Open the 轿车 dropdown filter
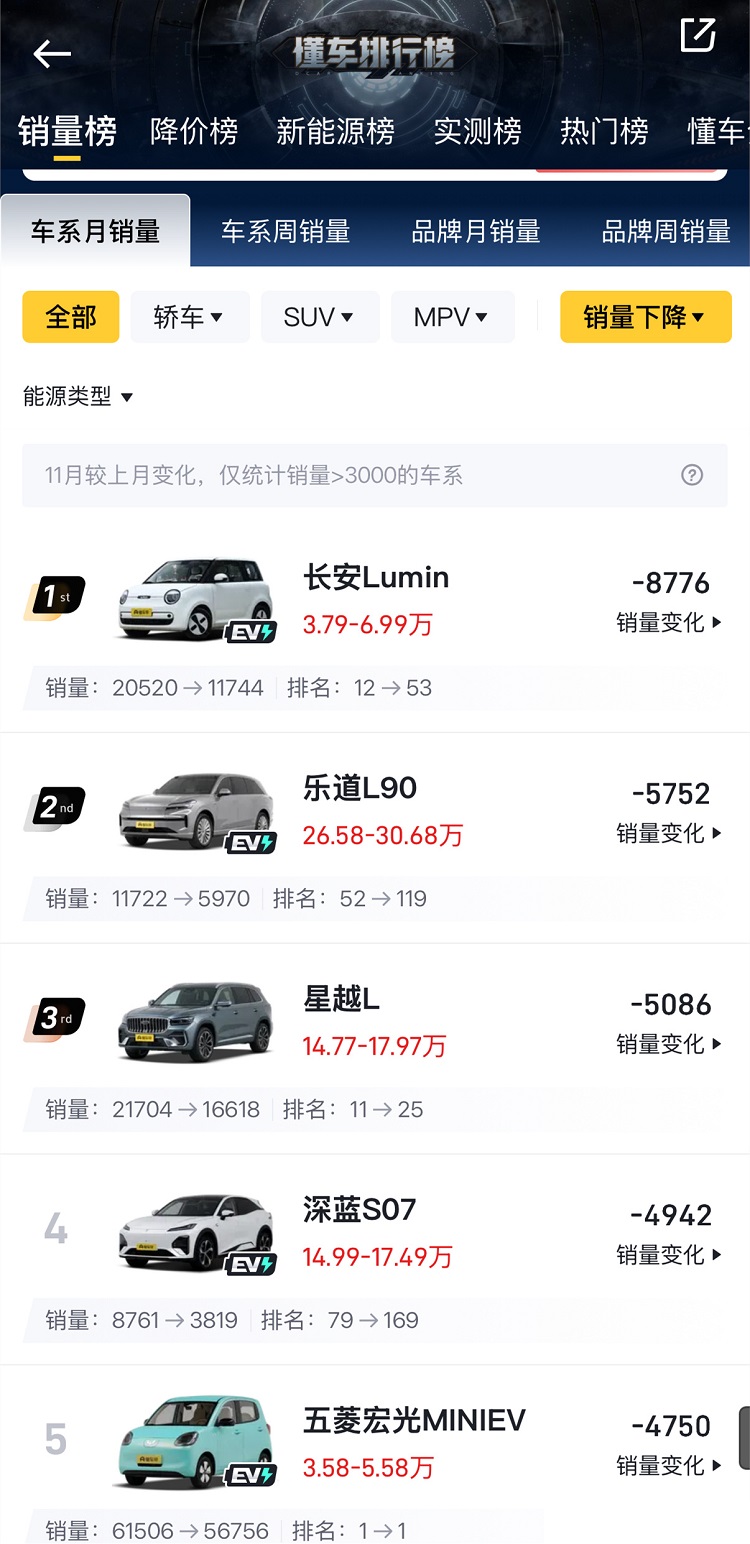Image resolution: width=750 pixels, height=1544 pixels. coord(190,316)
